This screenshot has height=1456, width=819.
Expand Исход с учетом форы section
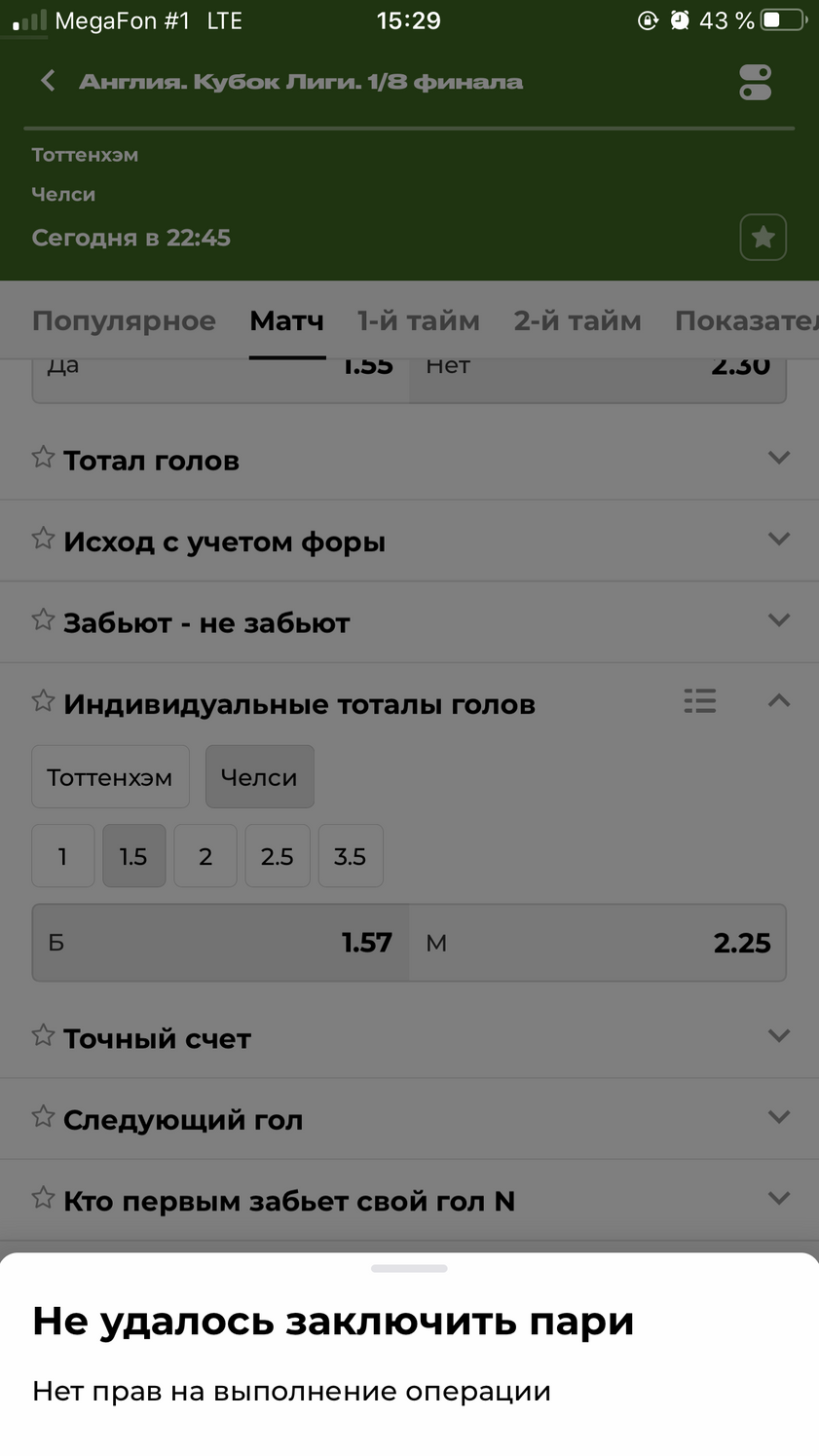[409, 541]
